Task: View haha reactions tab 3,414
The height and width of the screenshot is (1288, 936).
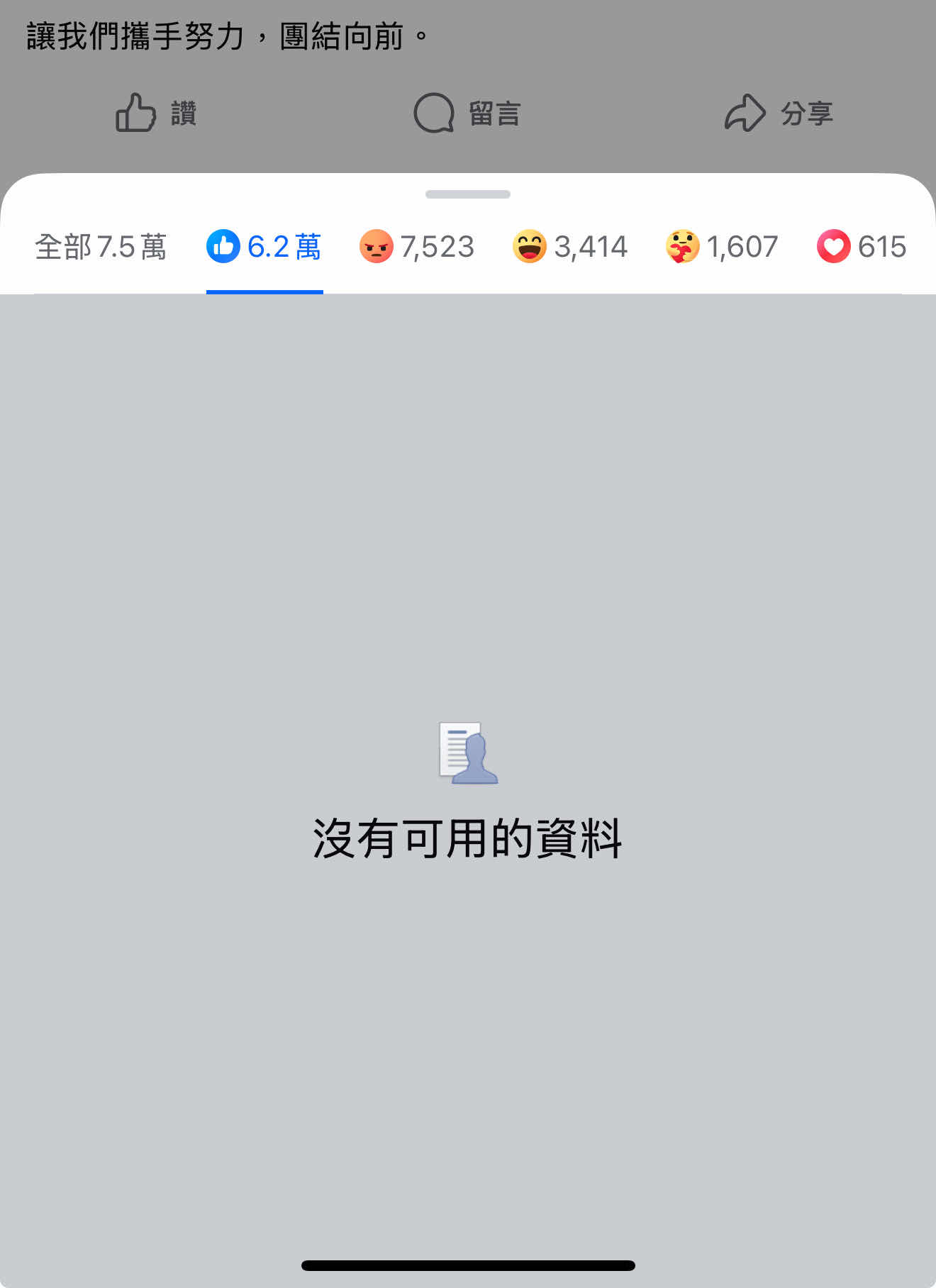Action: [x=570, y=248]
